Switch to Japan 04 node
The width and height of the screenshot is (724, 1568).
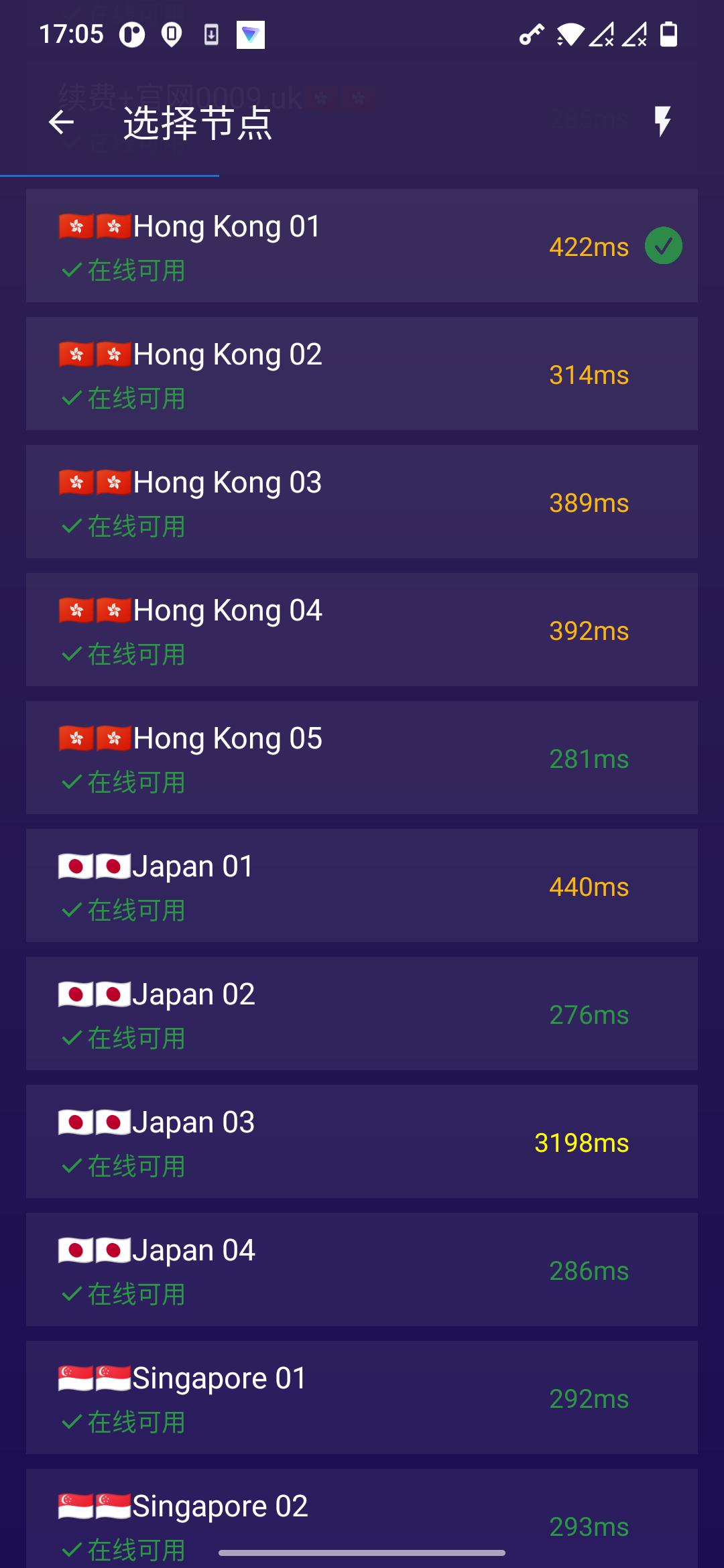coord(362,1270)
